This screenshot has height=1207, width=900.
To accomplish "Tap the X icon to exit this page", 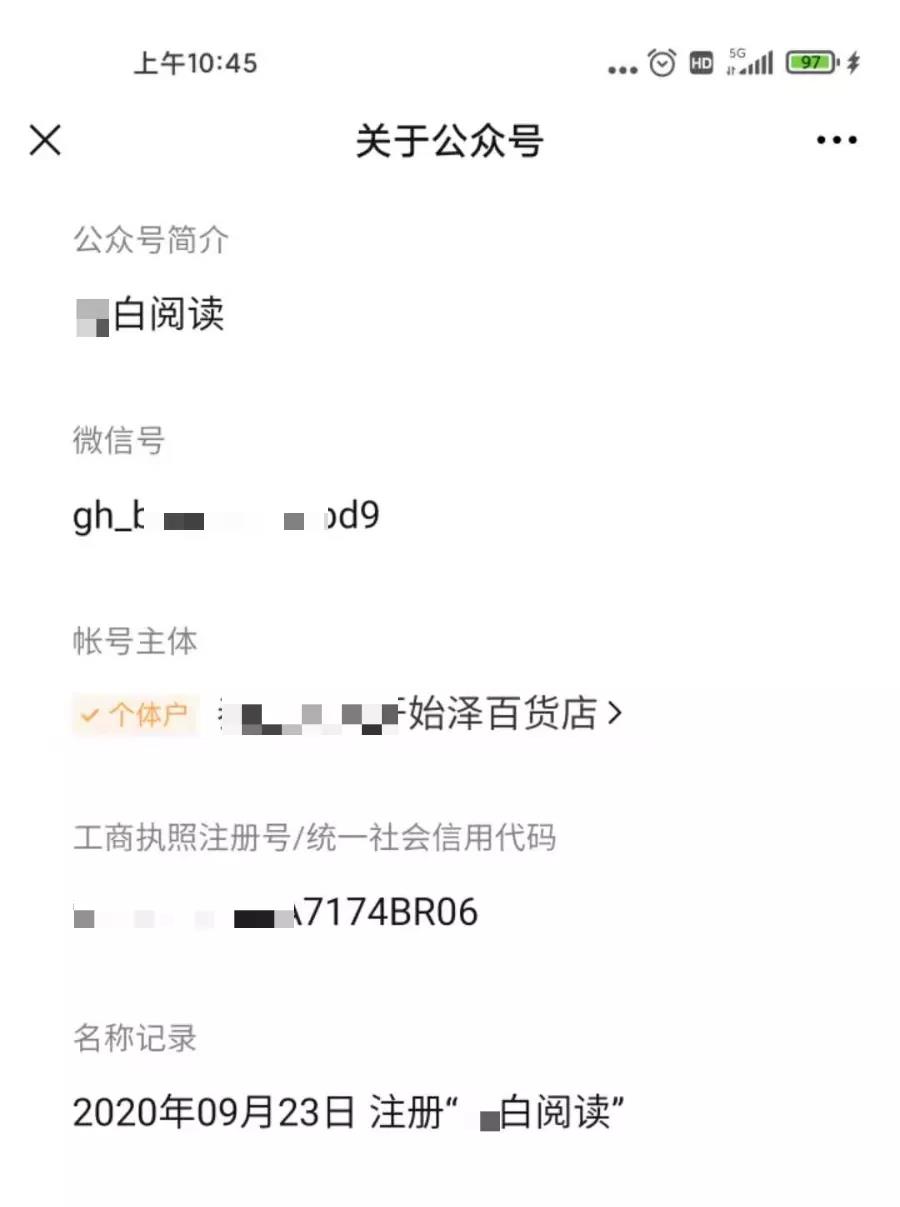I will pos(44,140).
